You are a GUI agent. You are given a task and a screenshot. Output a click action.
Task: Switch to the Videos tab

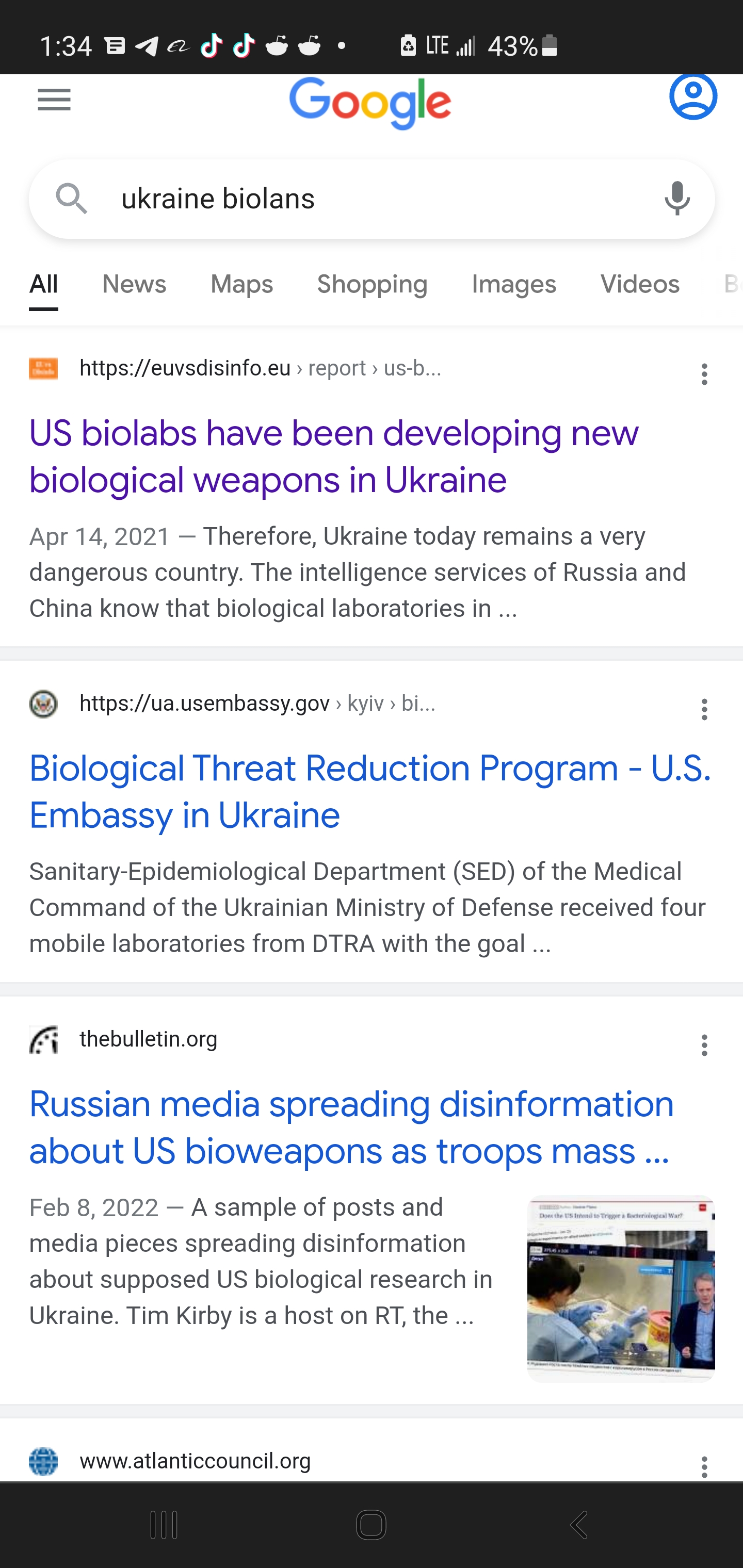[x=640, y=284]
